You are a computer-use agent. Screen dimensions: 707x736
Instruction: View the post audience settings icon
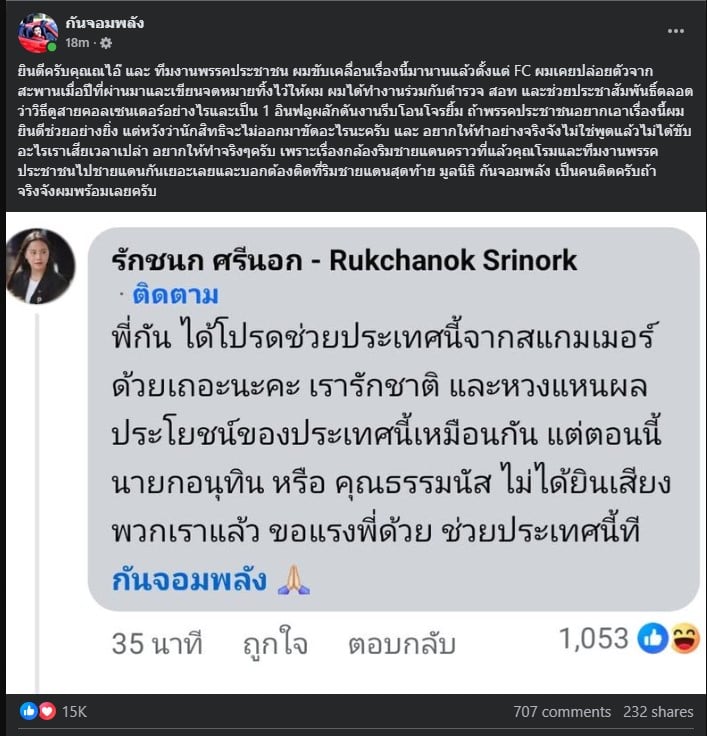106,43
